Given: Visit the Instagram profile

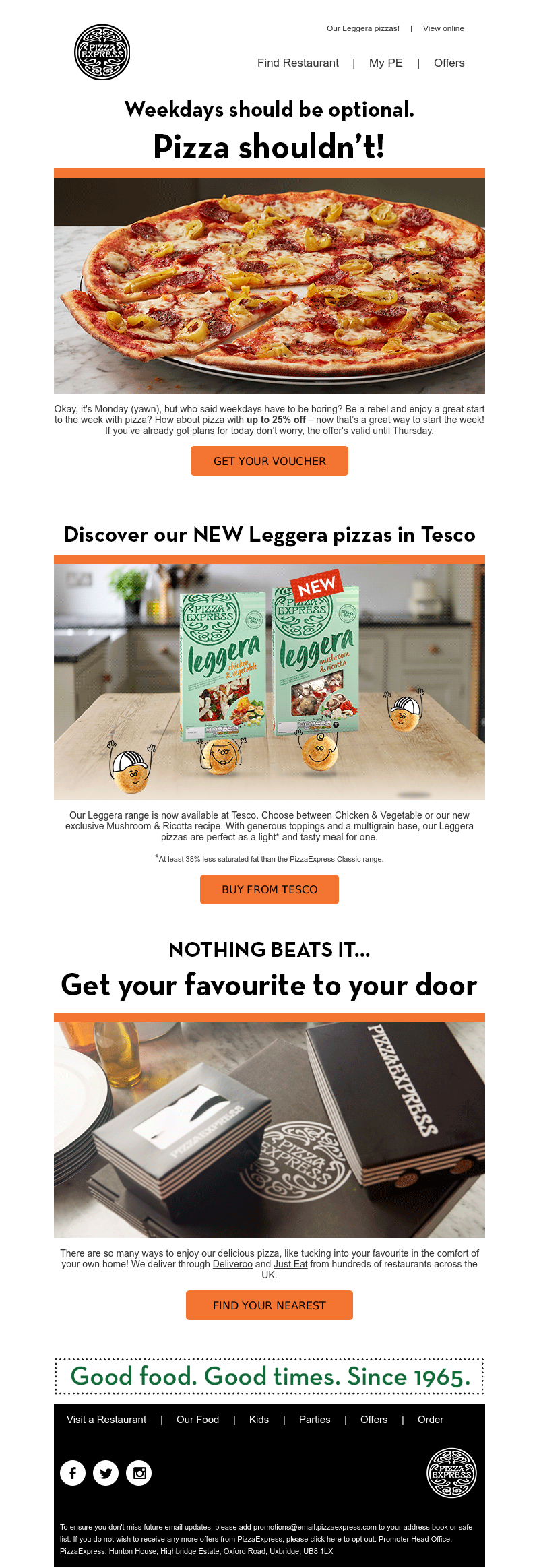Looking at the screenshot, I should 139,1472.
